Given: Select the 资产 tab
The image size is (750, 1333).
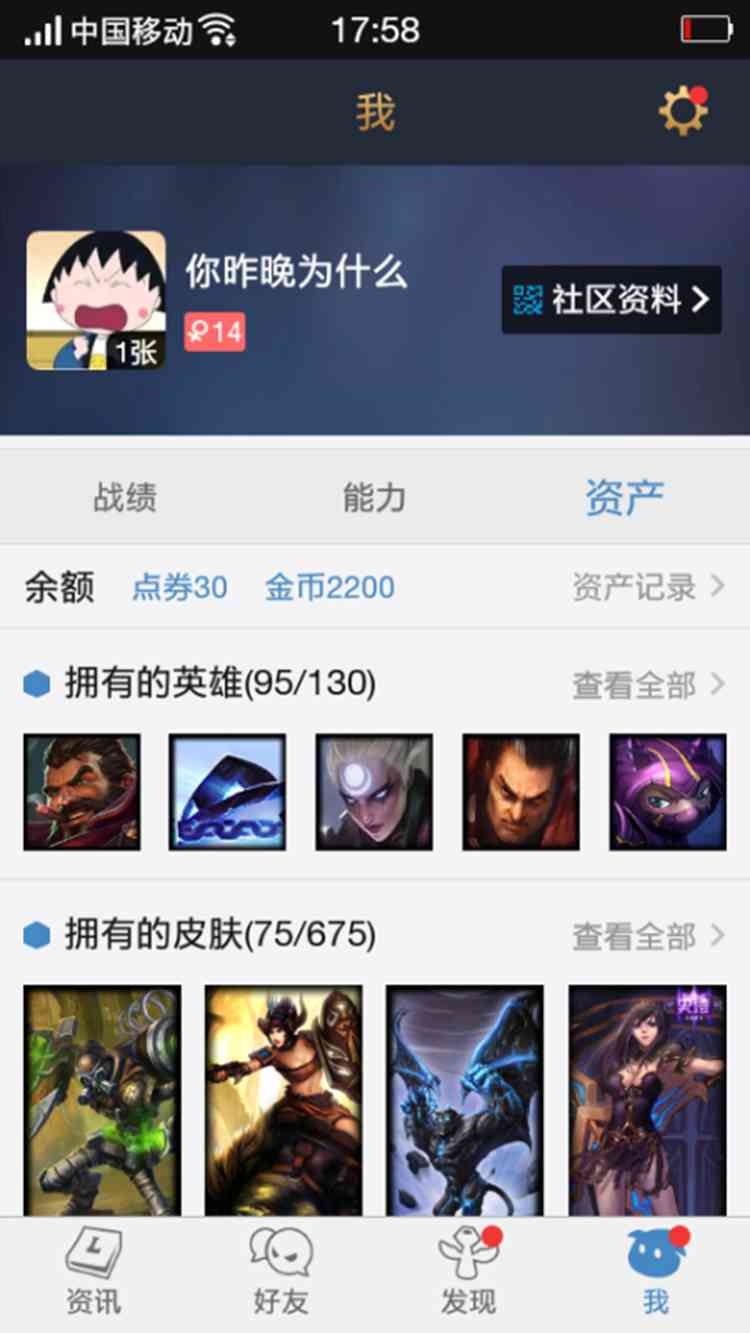Looking at the screenshot, I should pyautogui.click(x=624, y=497).
